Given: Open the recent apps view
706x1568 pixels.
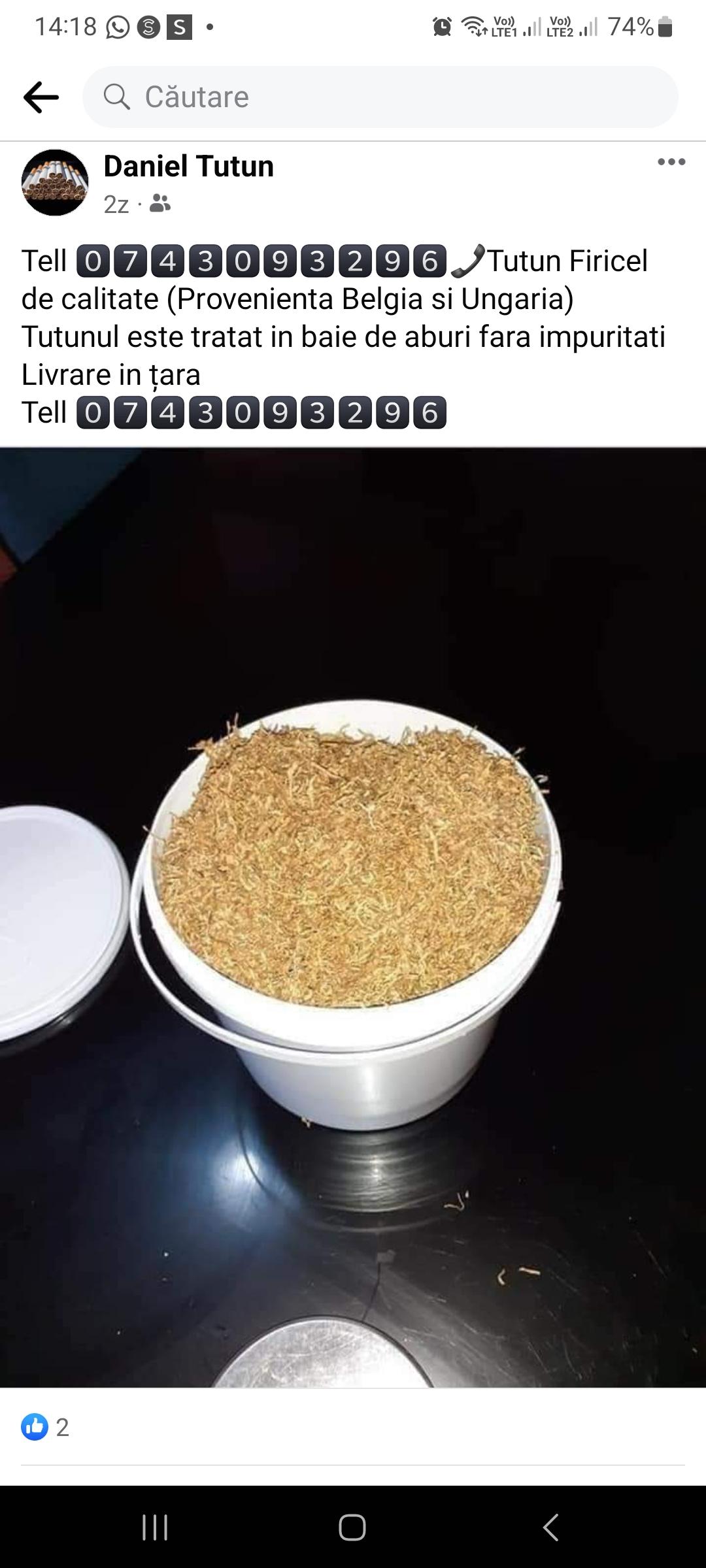Looking at the screenshot, I should [155, 1527].
